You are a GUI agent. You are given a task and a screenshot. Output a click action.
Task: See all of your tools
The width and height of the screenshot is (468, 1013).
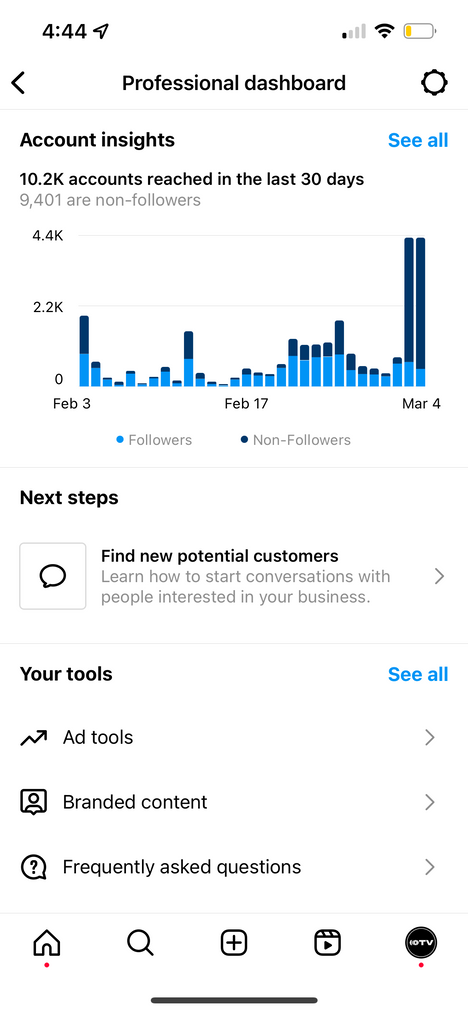click(418, 674)
